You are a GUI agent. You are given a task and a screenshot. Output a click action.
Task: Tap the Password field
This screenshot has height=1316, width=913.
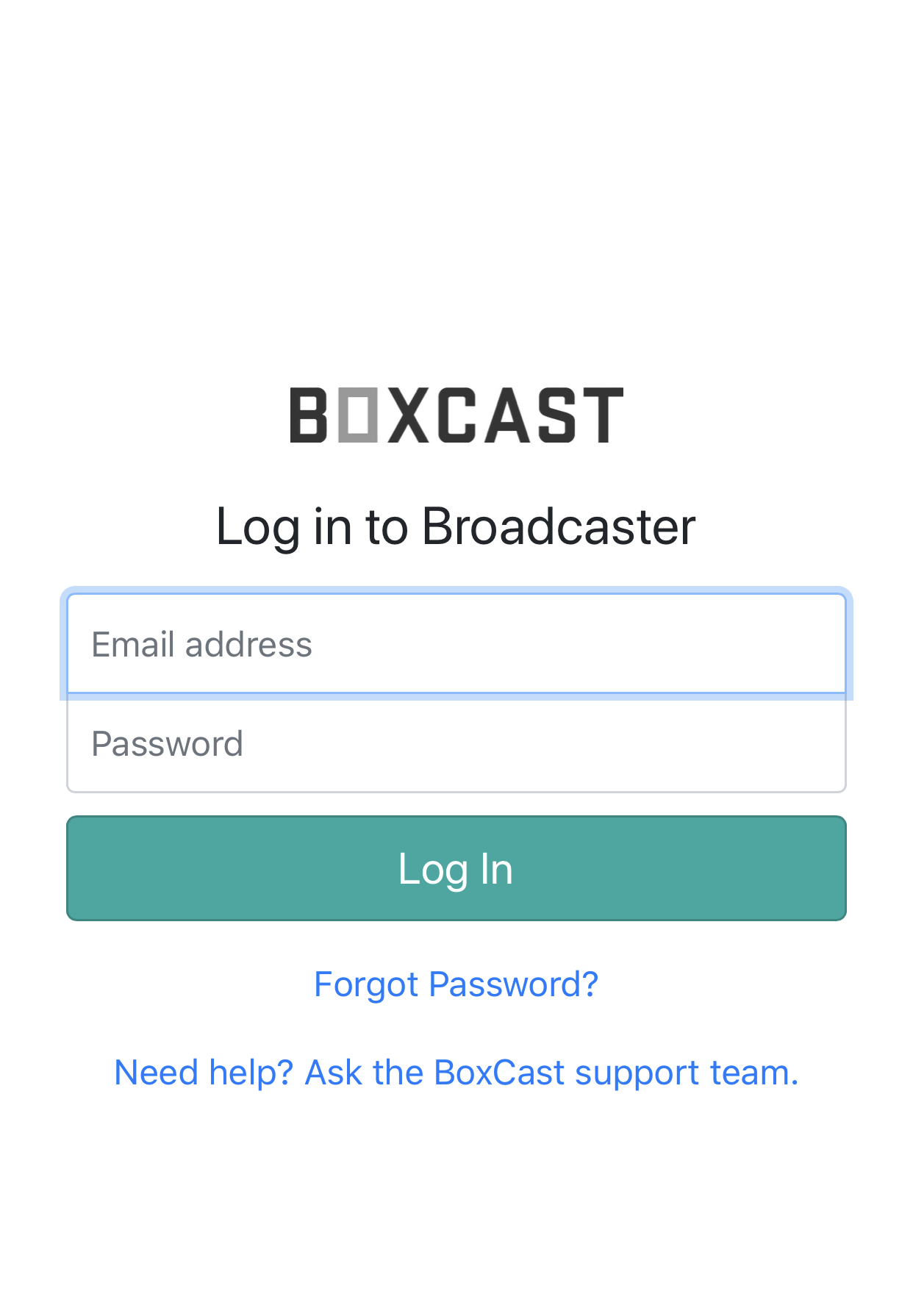coord(456,743)
